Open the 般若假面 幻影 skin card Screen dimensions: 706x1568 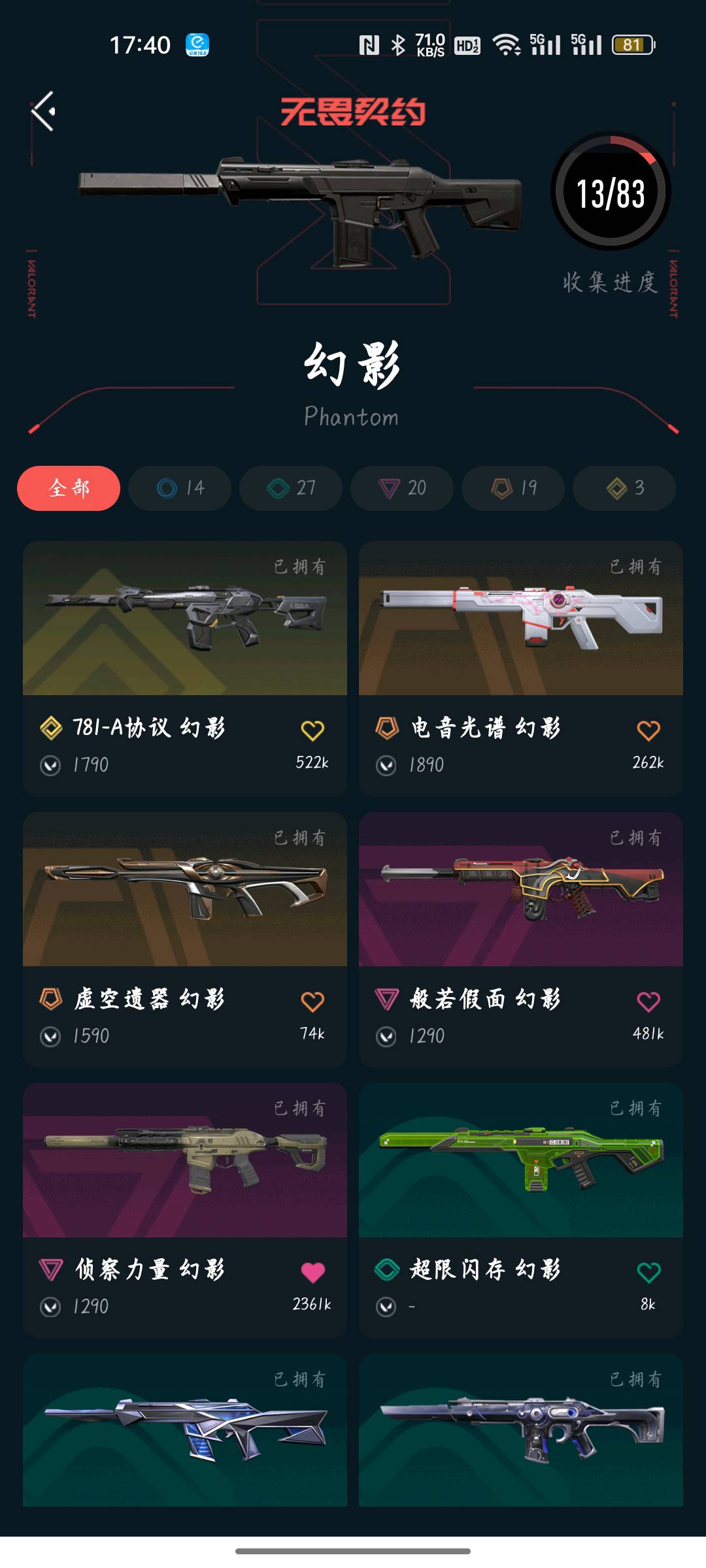521,890
